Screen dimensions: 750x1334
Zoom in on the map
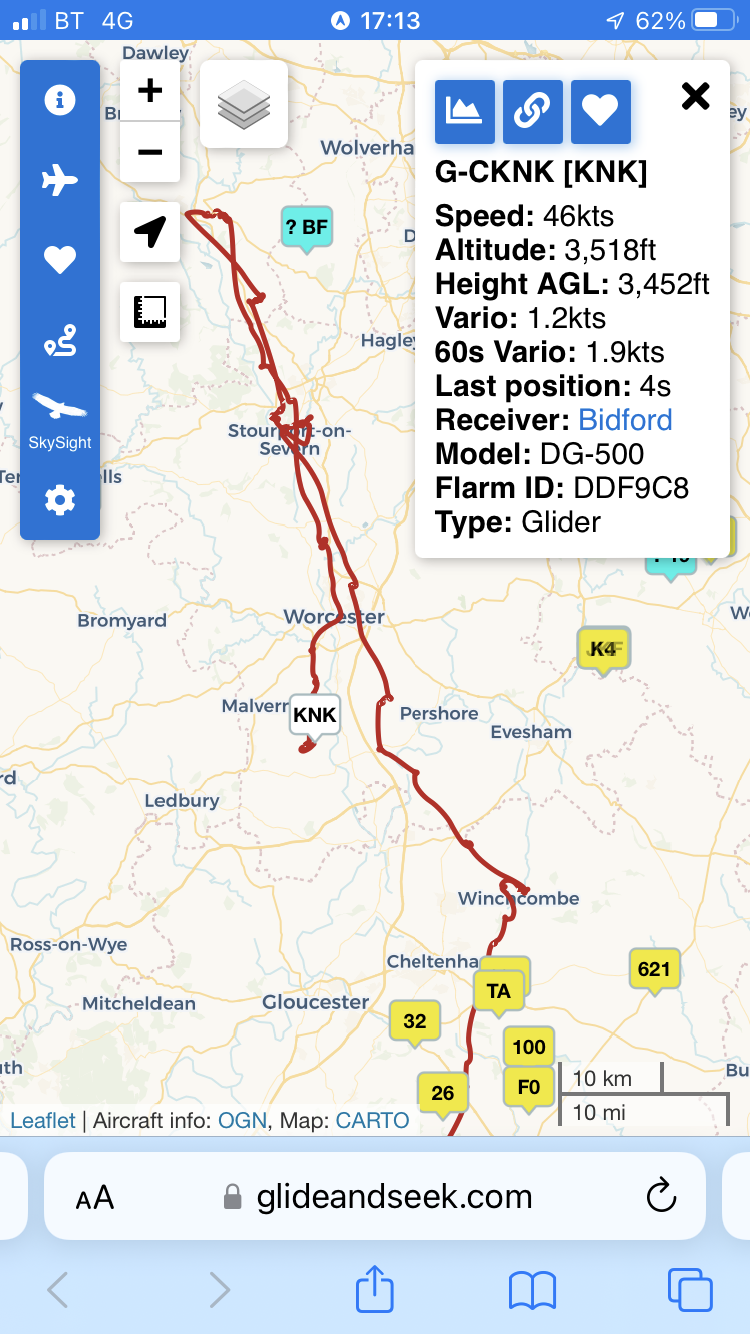[x=150, y=92]
